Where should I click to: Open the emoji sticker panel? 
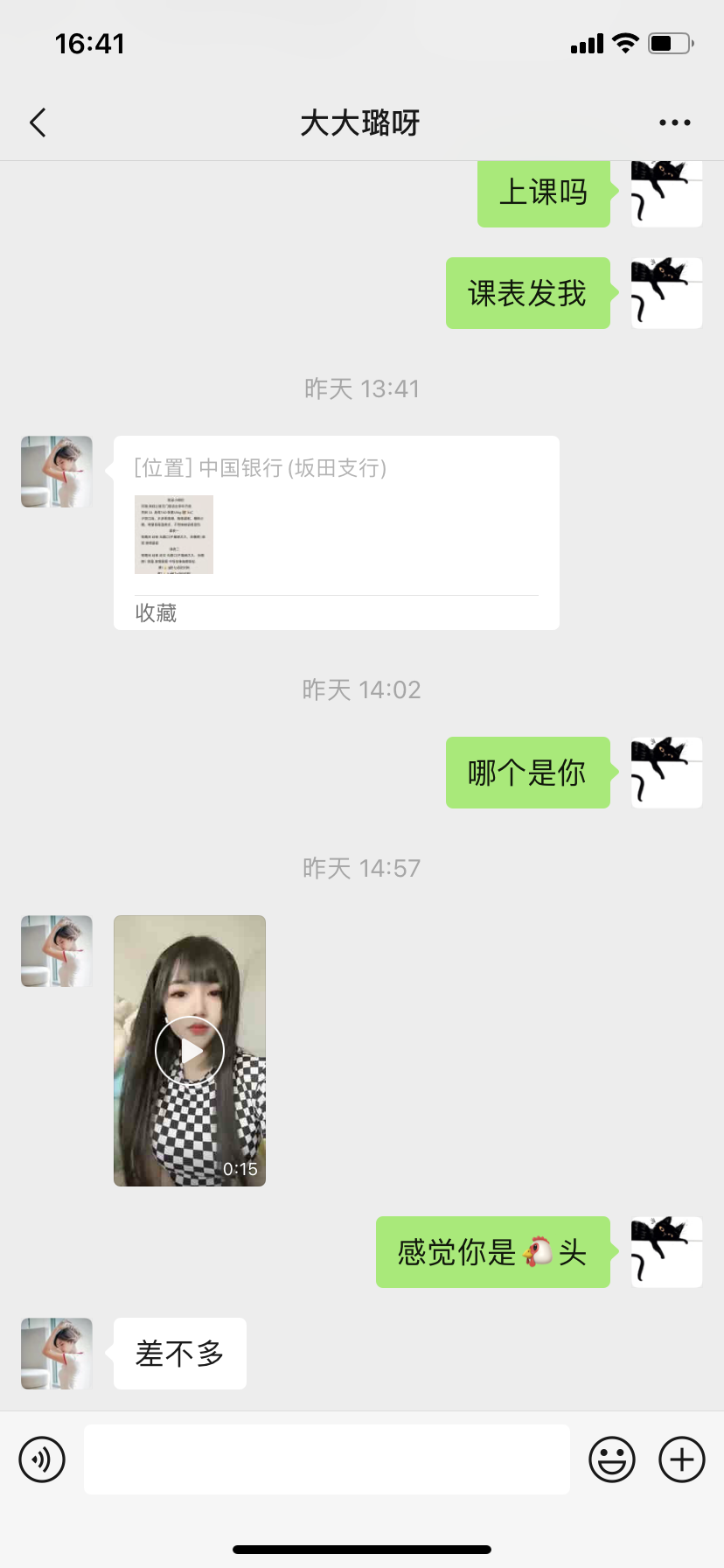611,1459
